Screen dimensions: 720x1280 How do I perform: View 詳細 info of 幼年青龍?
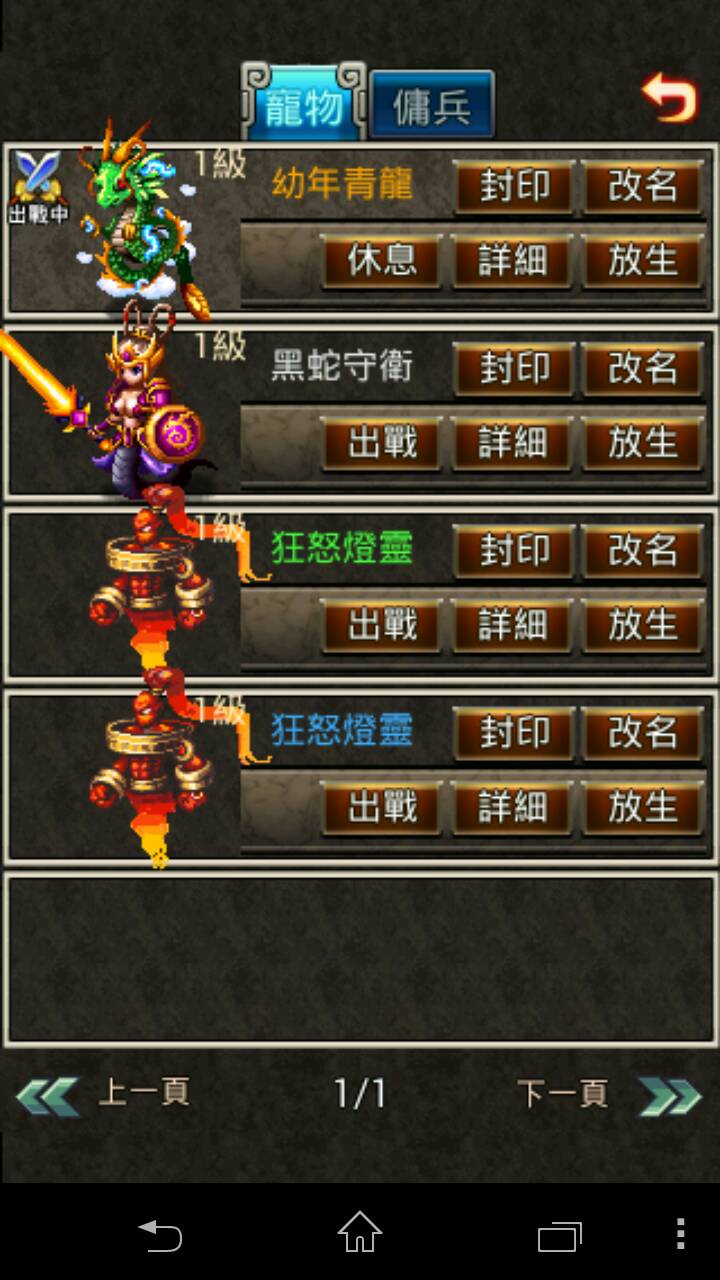[x=512, y=260]
